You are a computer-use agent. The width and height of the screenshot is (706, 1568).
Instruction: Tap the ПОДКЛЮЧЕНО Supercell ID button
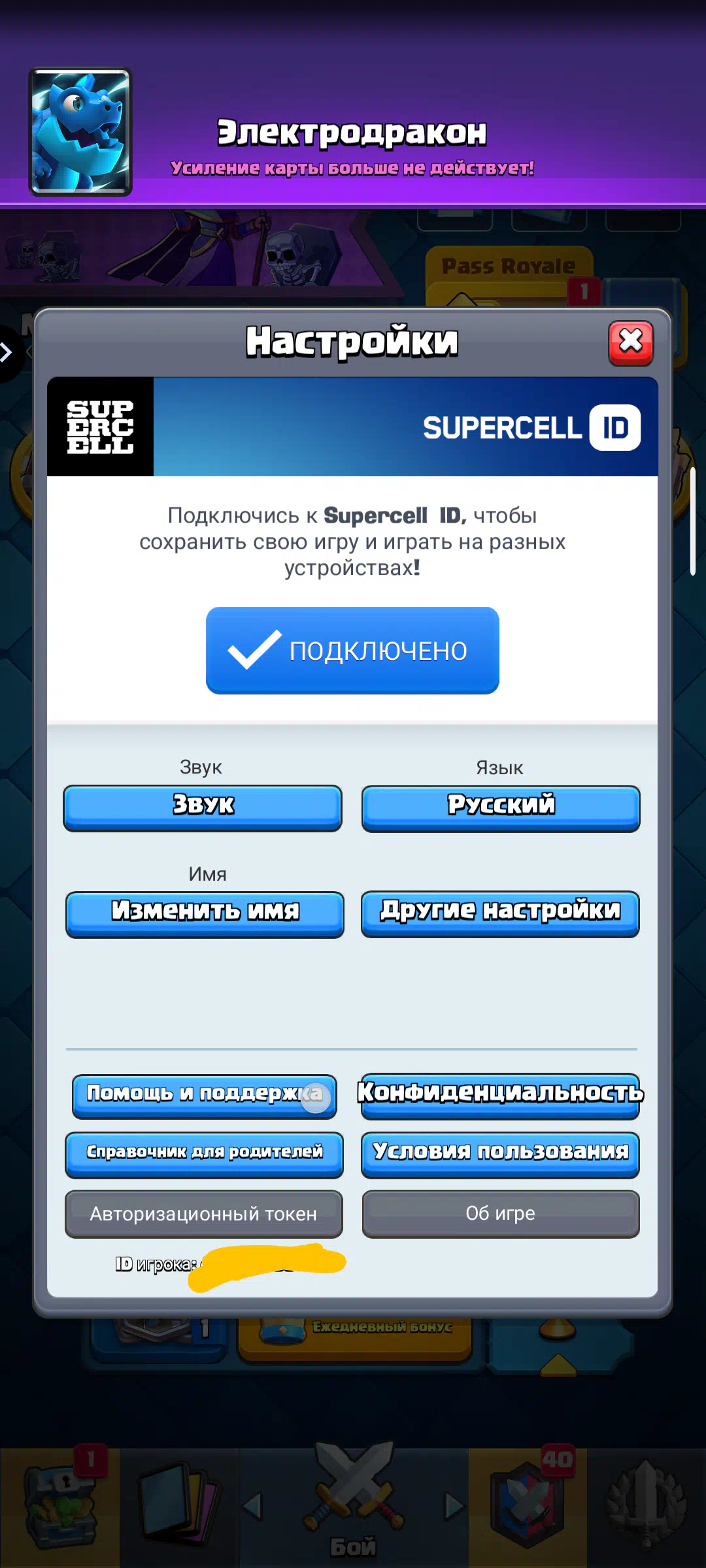(x=352, y=651)
